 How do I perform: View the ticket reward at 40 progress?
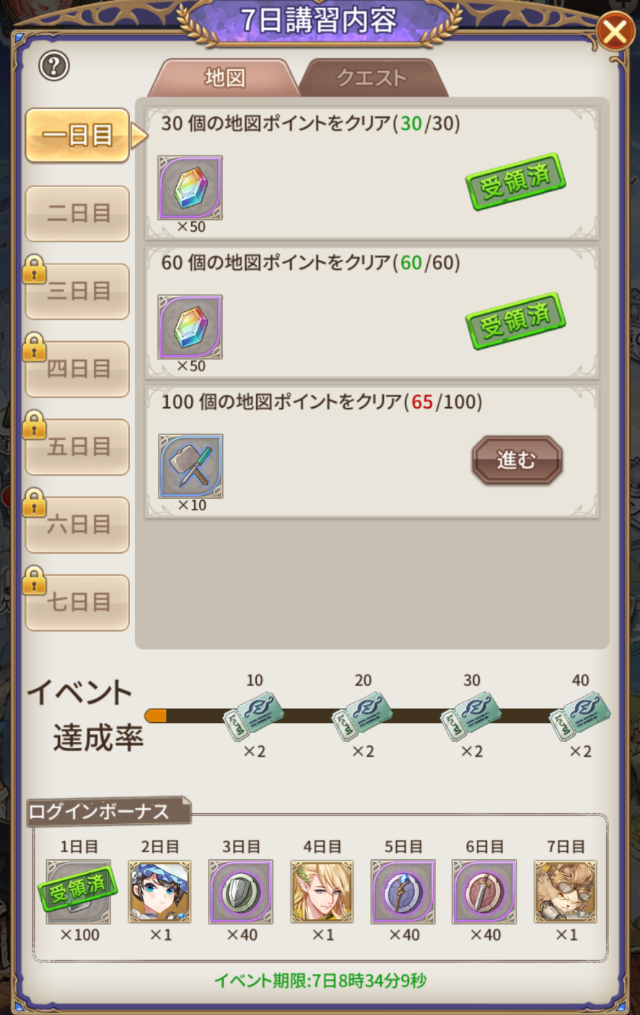tap(580, 716)
